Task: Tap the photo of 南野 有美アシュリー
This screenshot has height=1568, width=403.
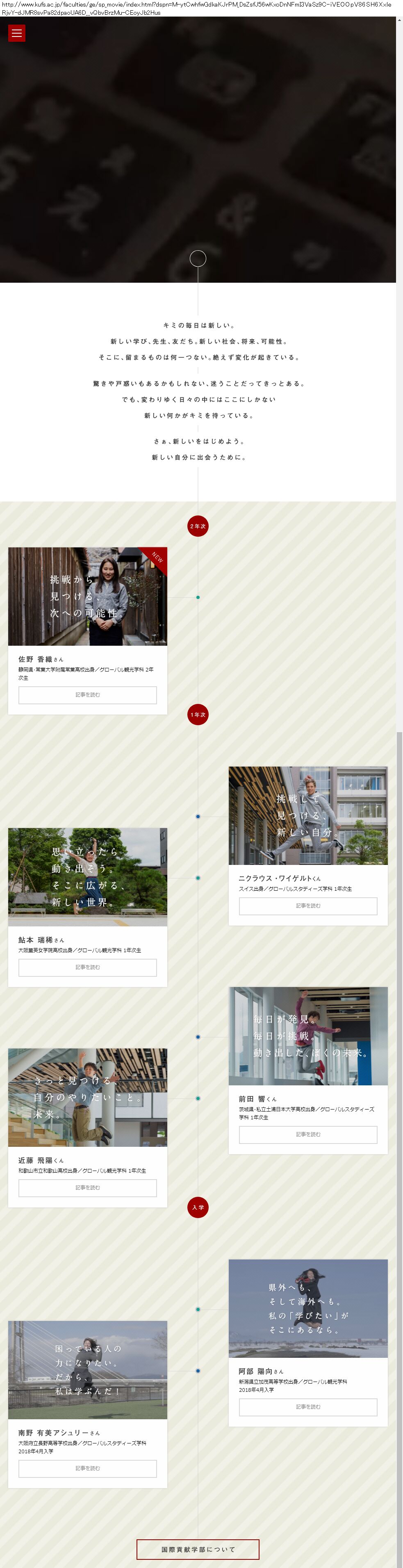Action: point(88,1370)
